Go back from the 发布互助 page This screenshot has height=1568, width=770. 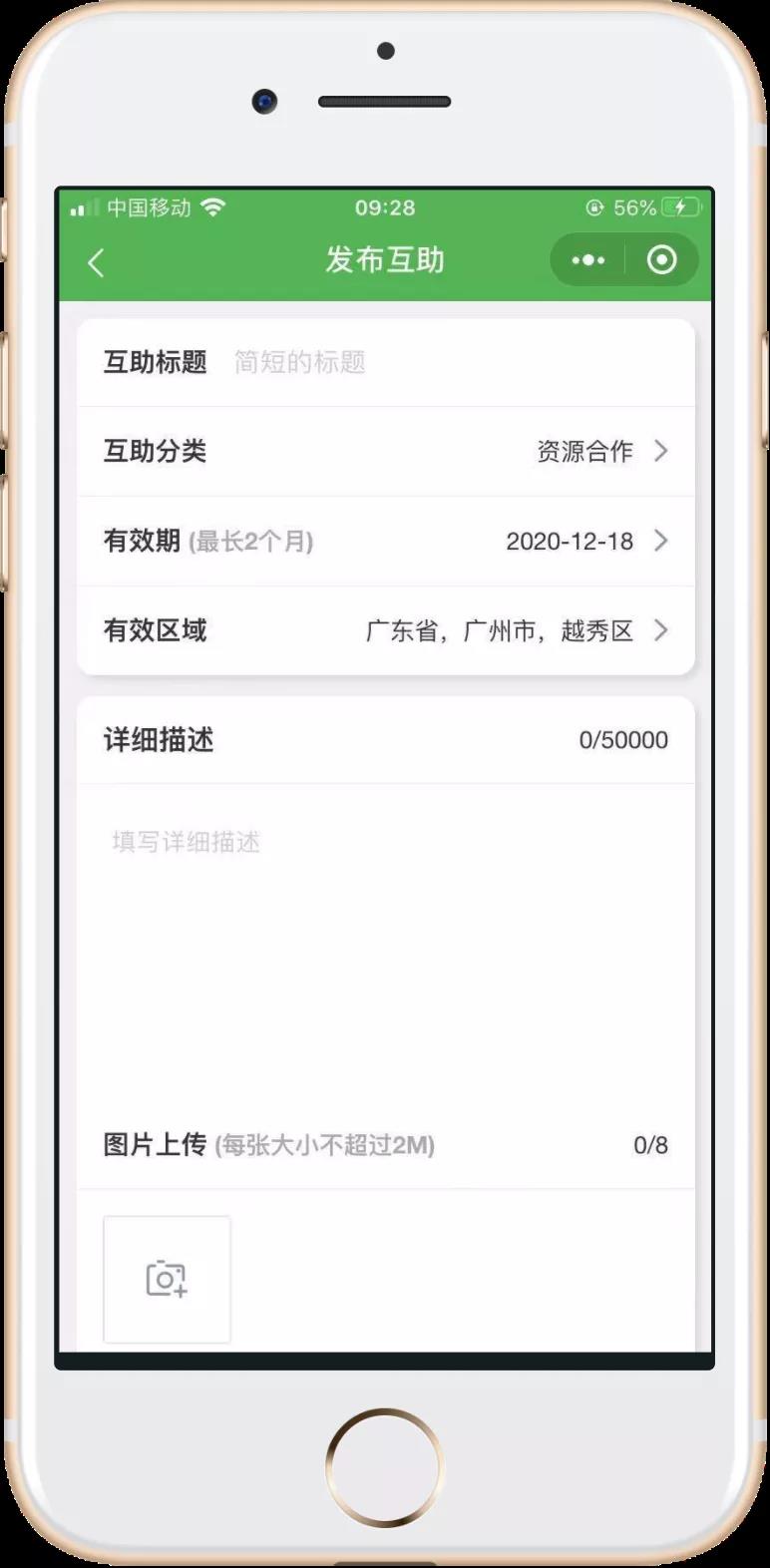pos(96,262)
